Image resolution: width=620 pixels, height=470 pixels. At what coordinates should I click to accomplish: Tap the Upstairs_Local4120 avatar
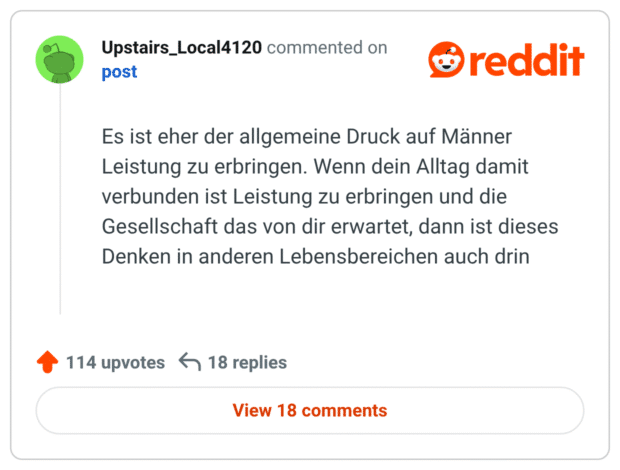click(x=59, y=59)
